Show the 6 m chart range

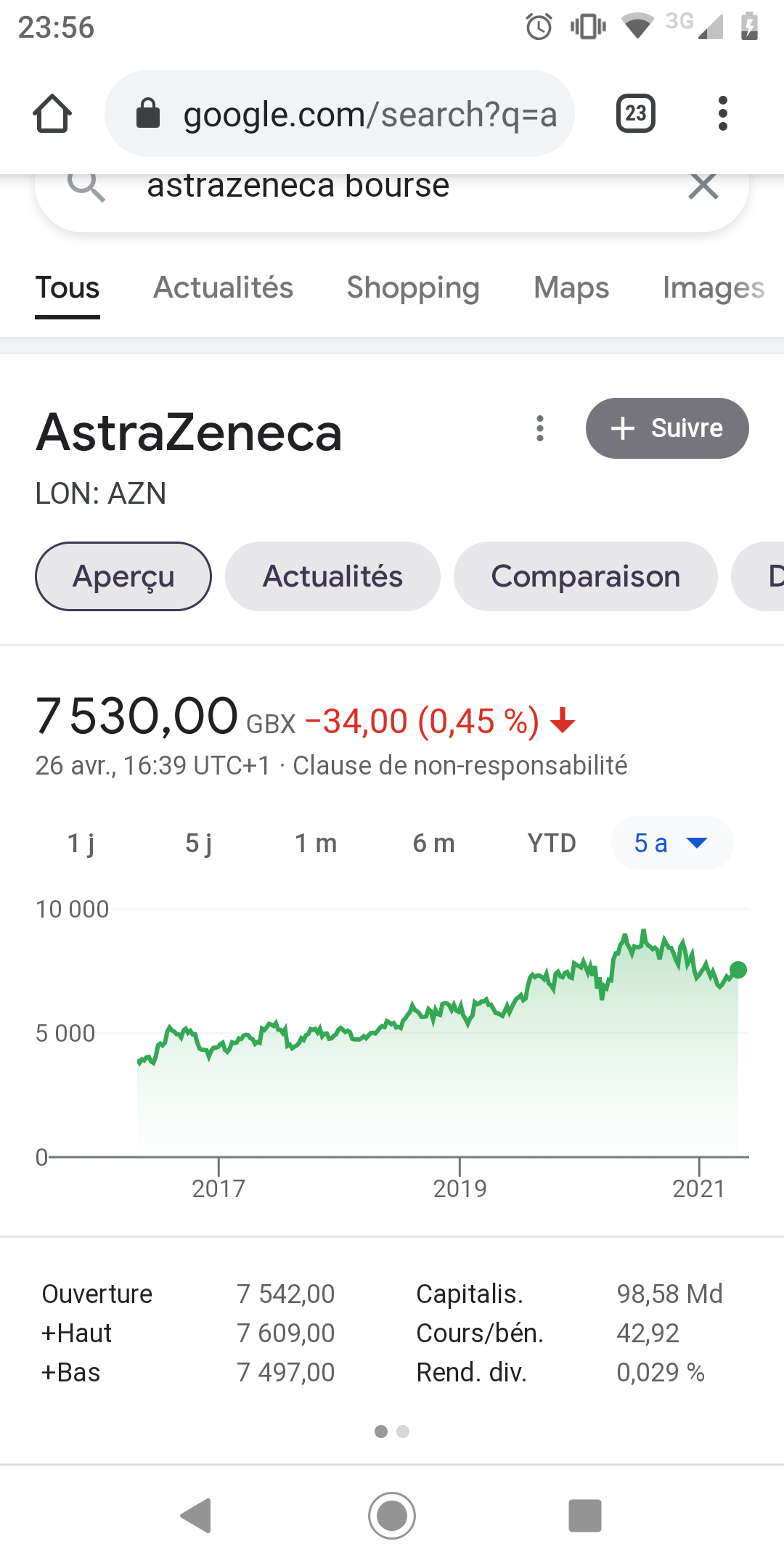[x=434, y=843]
